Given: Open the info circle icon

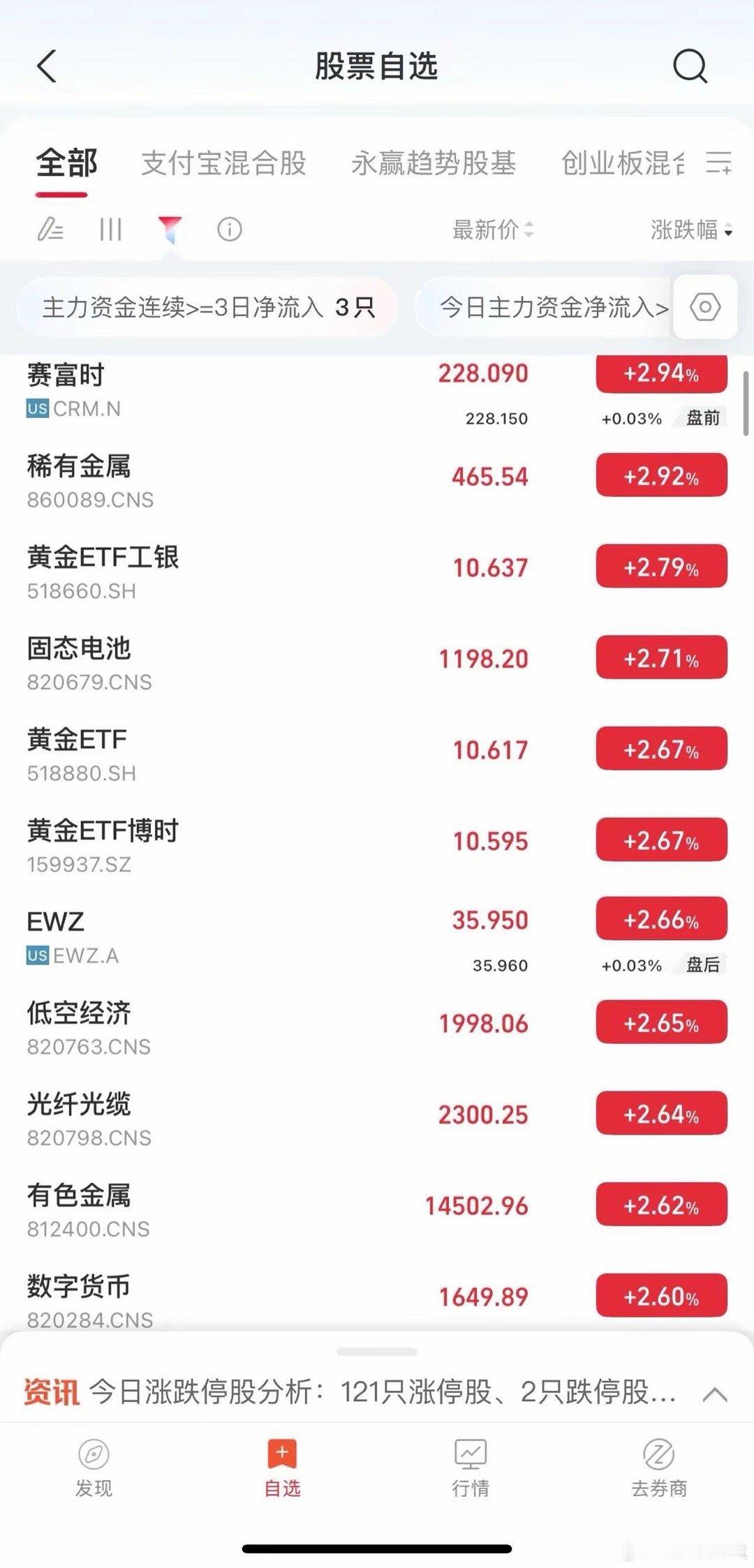Looking at the screenshot, I should tap(229, 229).
